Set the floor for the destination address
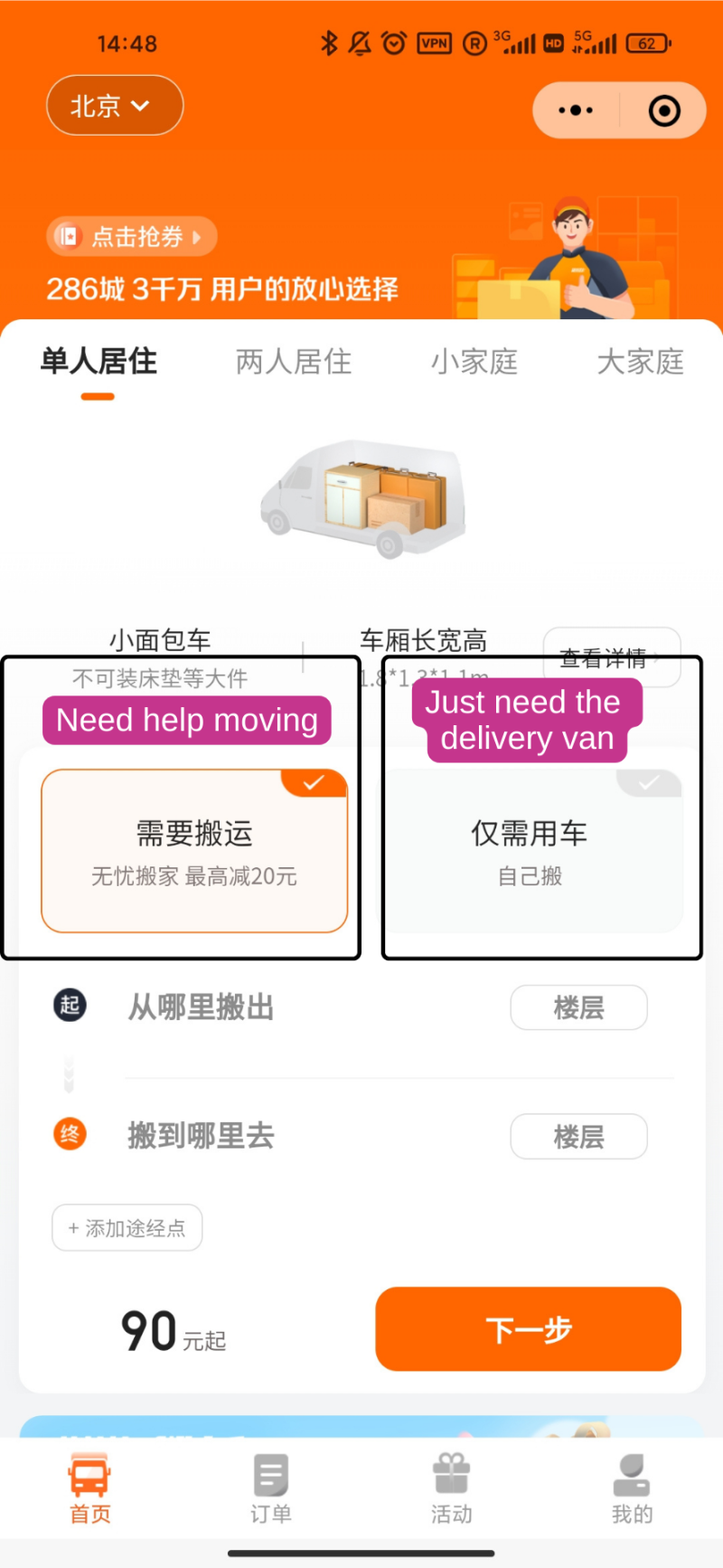 click(578, 1137)
